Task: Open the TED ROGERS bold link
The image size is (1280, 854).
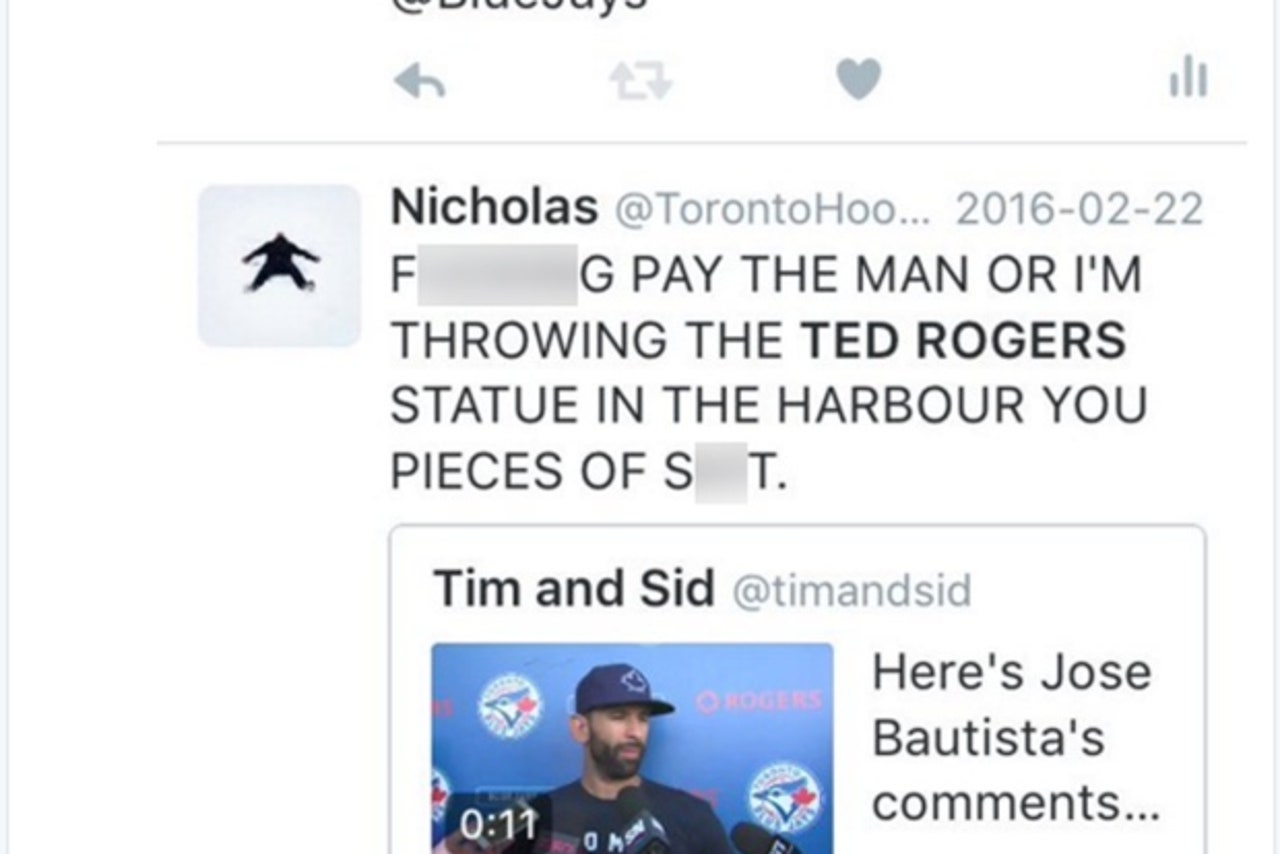Action: click(x=963, y=341)
